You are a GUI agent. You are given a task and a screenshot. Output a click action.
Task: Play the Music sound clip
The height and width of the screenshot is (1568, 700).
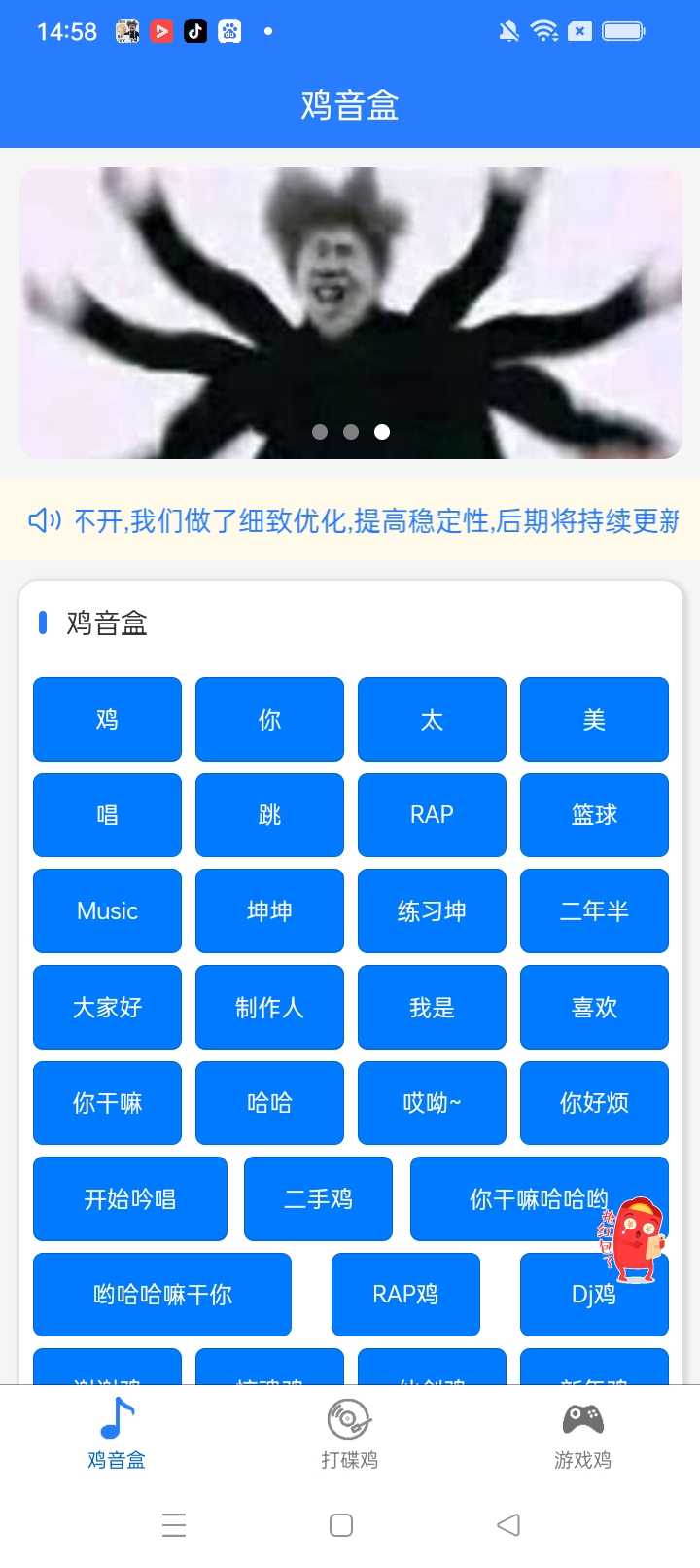(107, 910)
